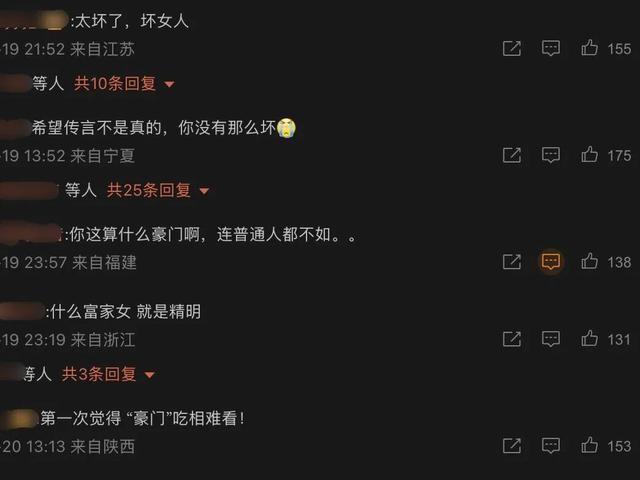Like the comment with 138 likes

click(x=590, y=262)
